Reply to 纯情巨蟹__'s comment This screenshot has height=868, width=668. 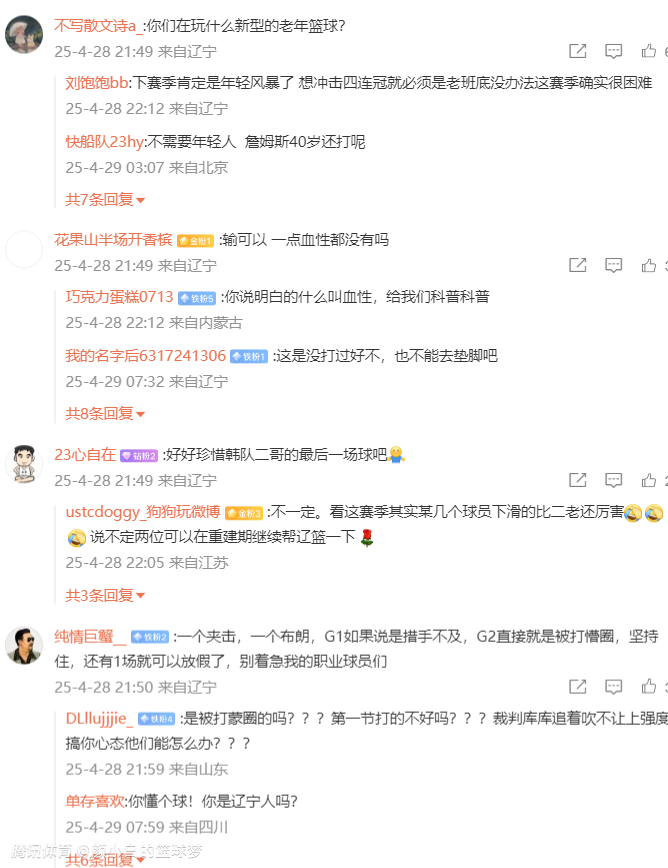coord(614,687)
